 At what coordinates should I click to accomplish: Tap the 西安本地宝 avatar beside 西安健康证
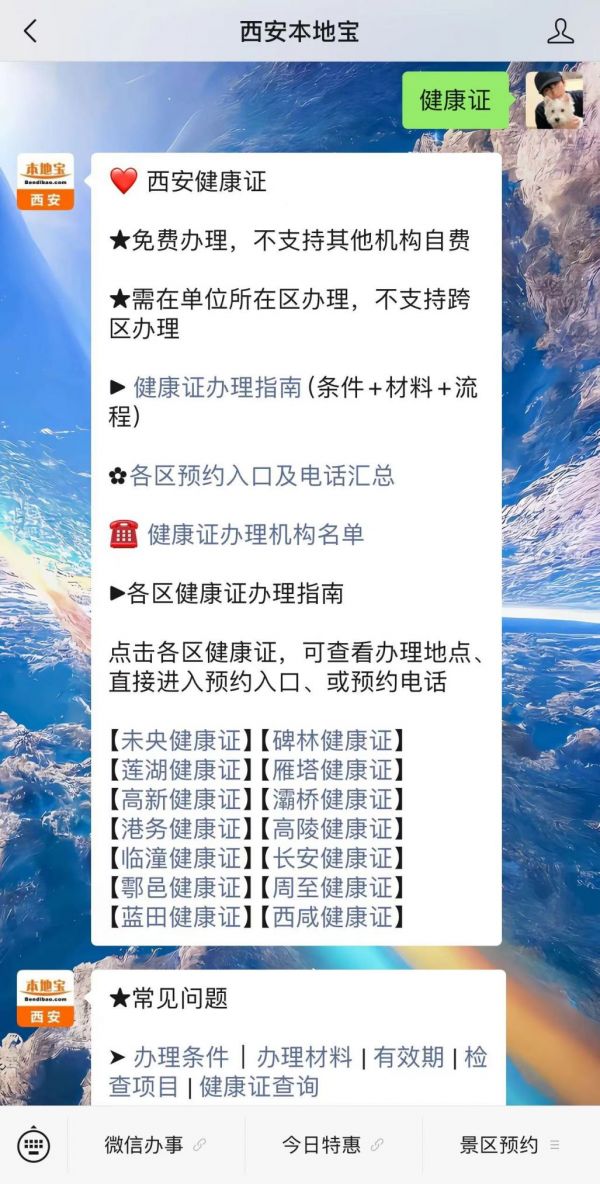pos(45,182)
